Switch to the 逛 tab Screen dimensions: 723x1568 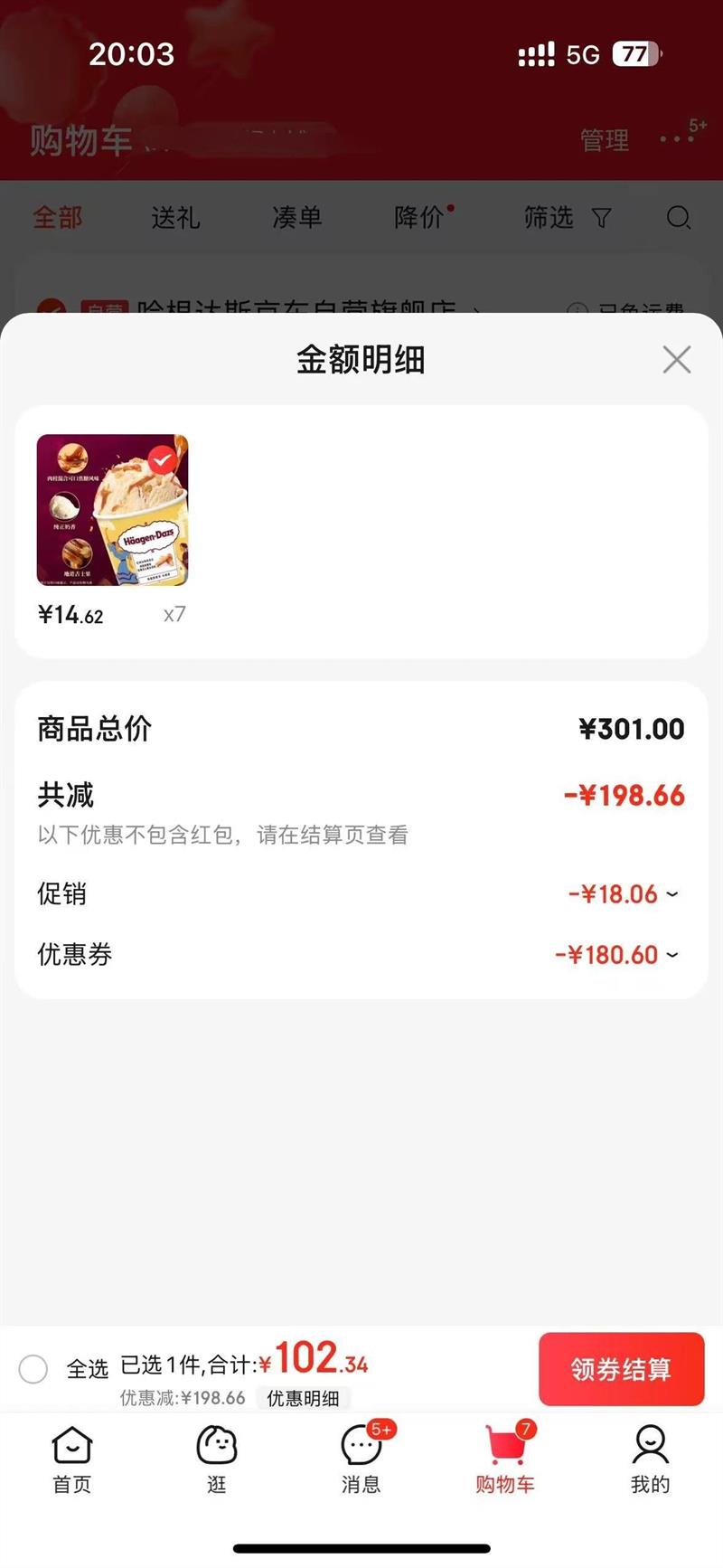[217, 1459]
